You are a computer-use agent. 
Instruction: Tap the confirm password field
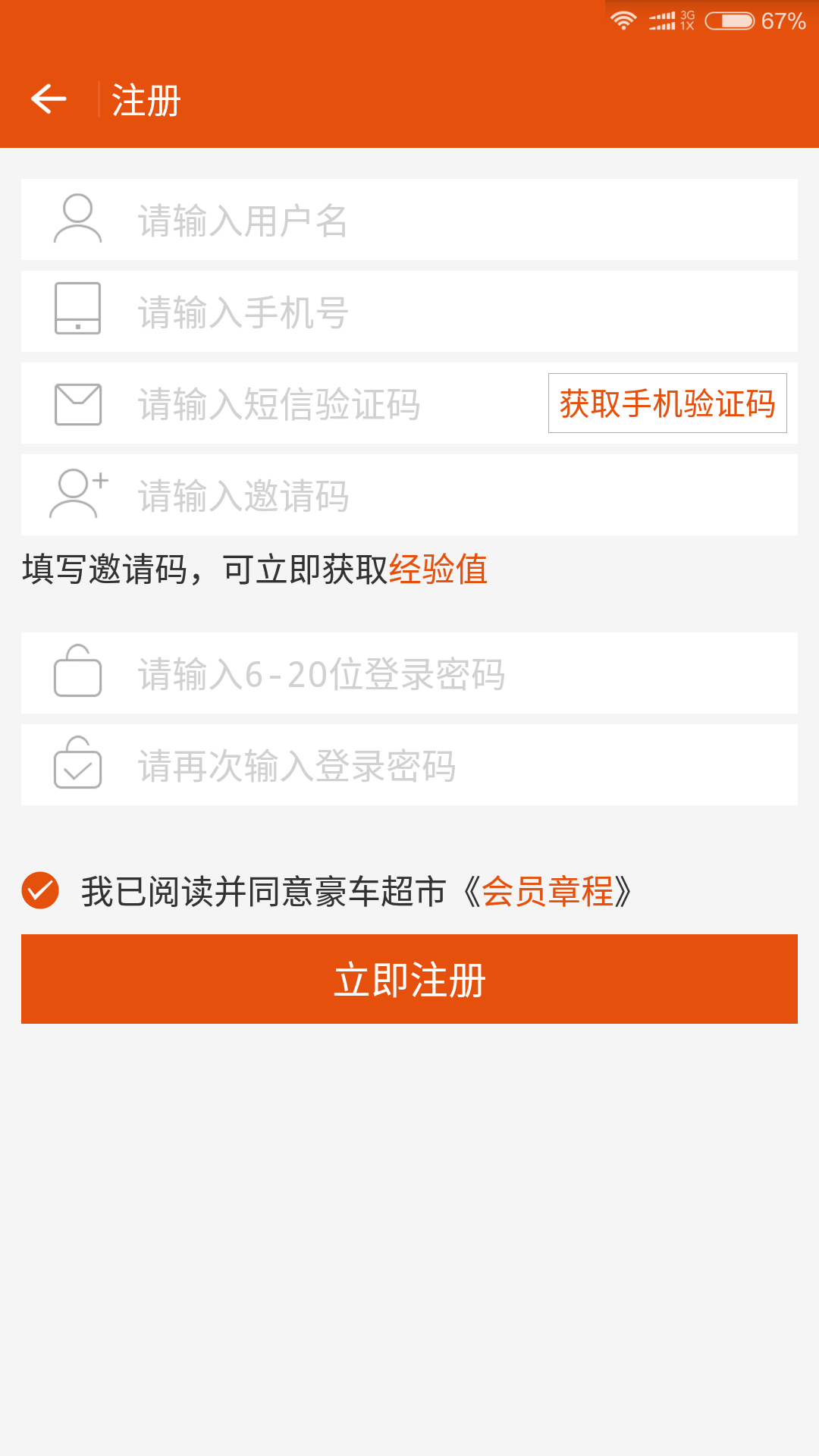(455, 766)
